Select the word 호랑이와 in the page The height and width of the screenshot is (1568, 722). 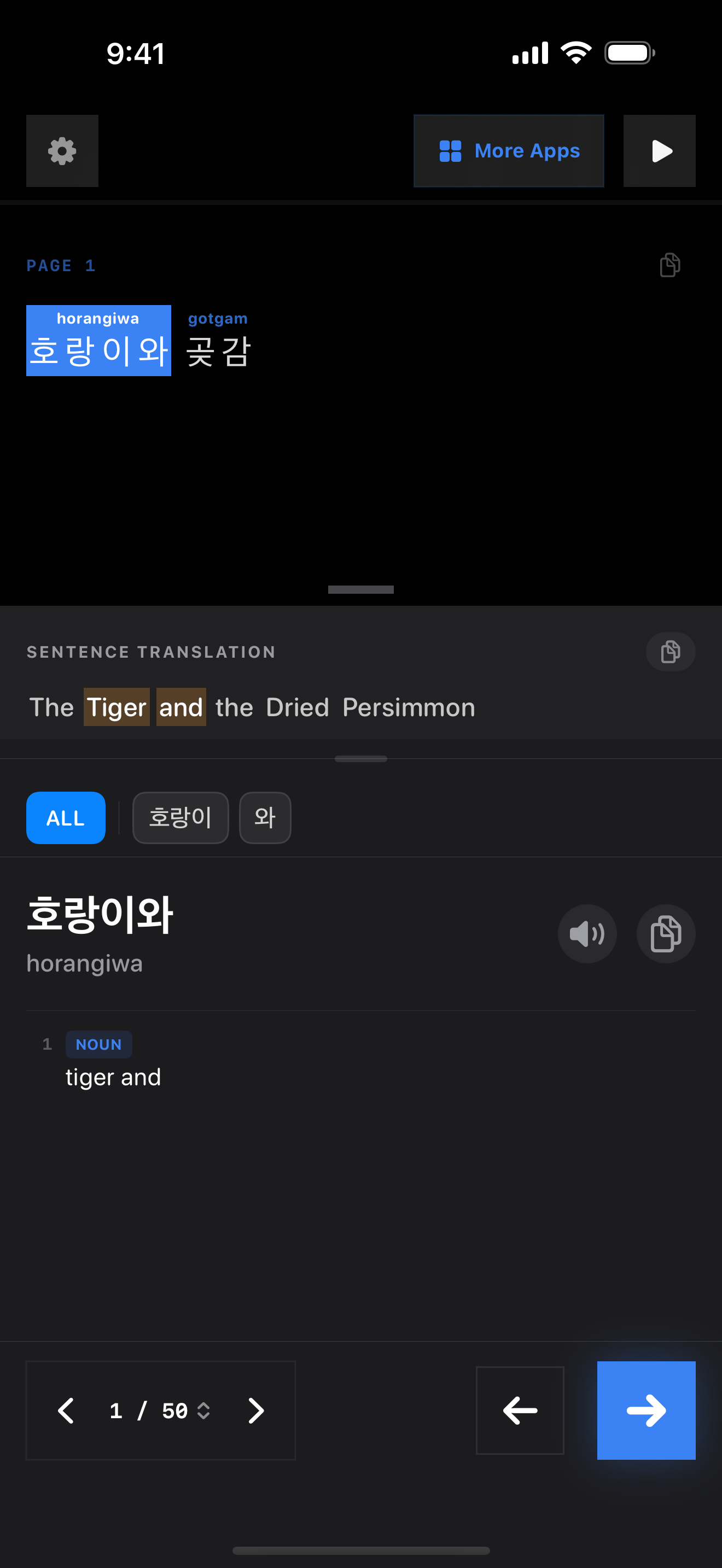point(98,342)
